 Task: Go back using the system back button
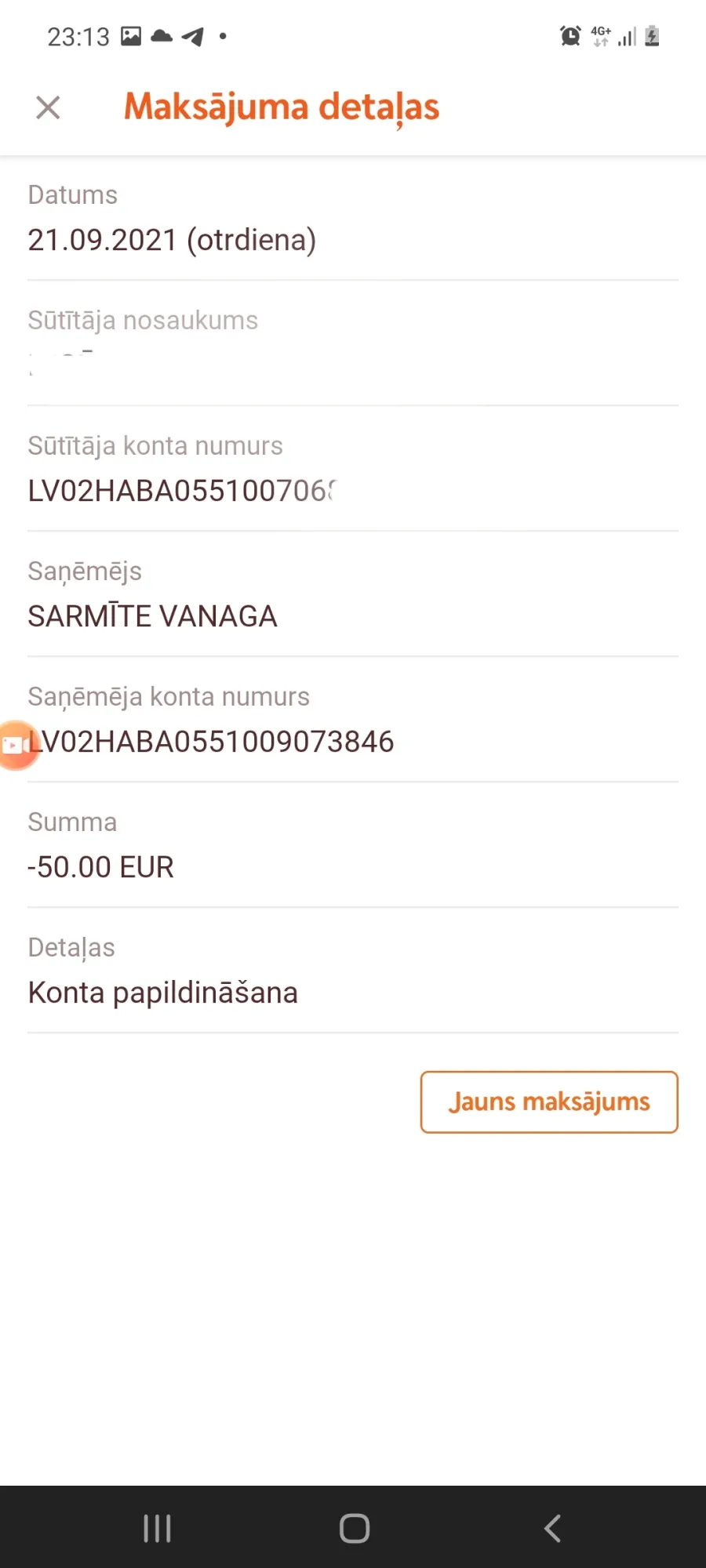(x=552, y=1528)
